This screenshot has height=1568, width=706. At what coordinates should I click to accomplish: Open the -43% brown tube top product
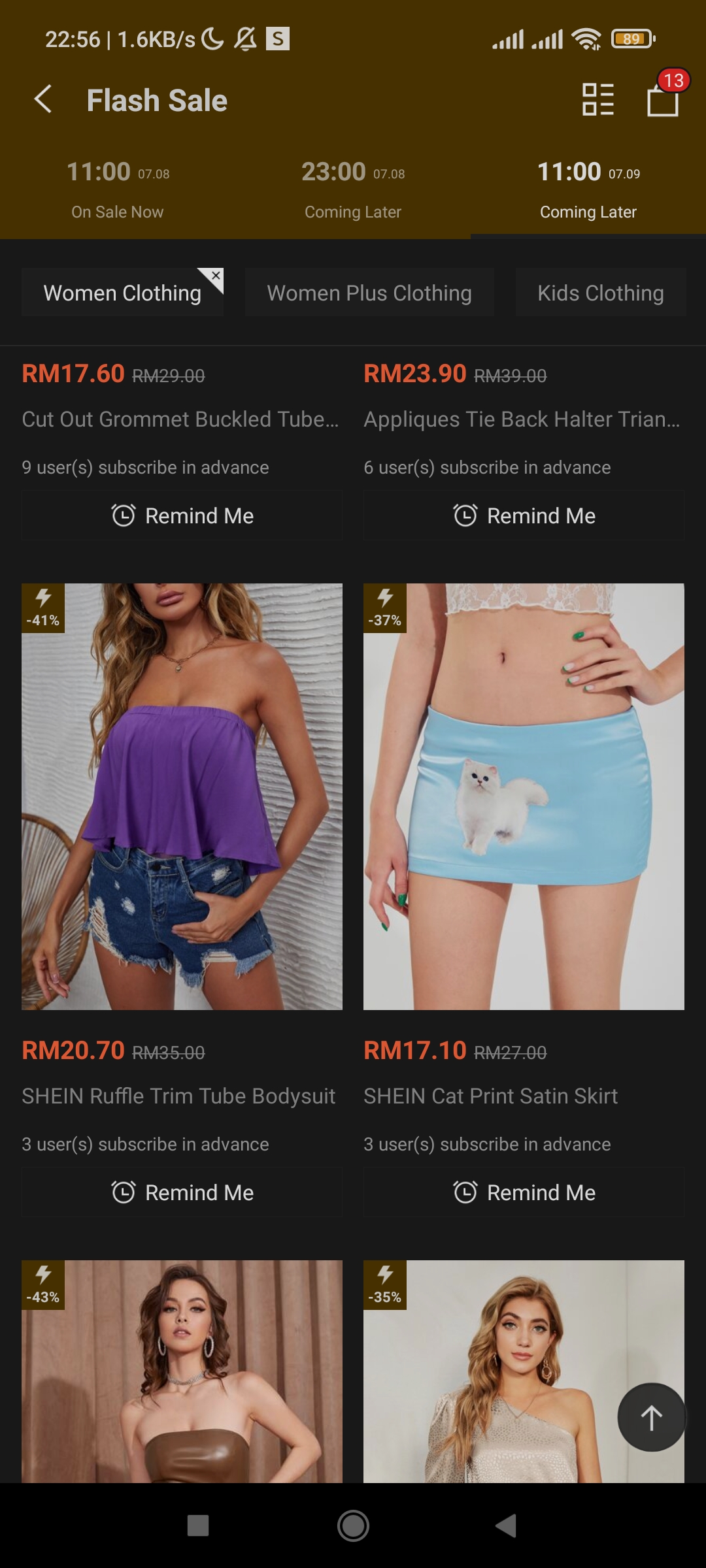182,1371
